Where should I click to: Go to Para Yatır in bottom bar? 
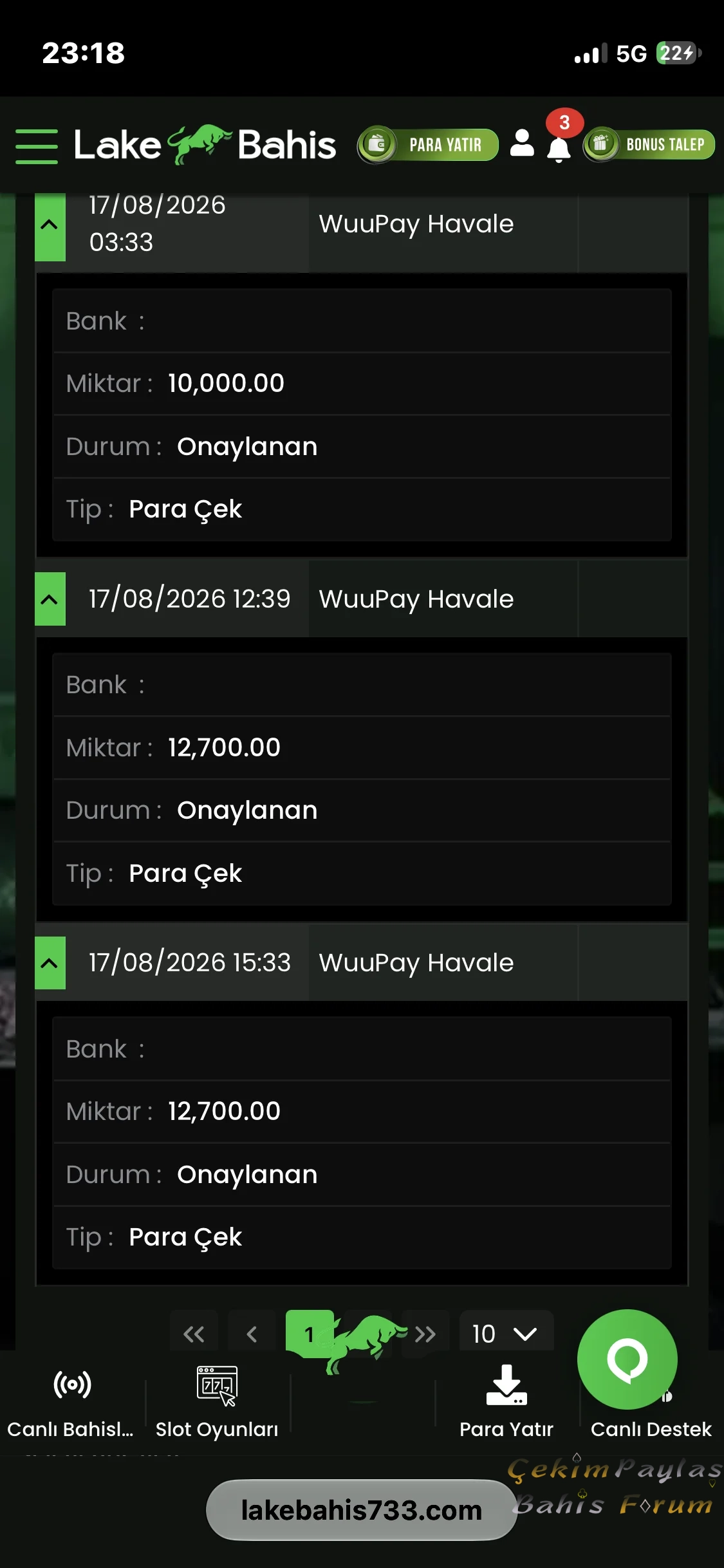[506, 1401]
